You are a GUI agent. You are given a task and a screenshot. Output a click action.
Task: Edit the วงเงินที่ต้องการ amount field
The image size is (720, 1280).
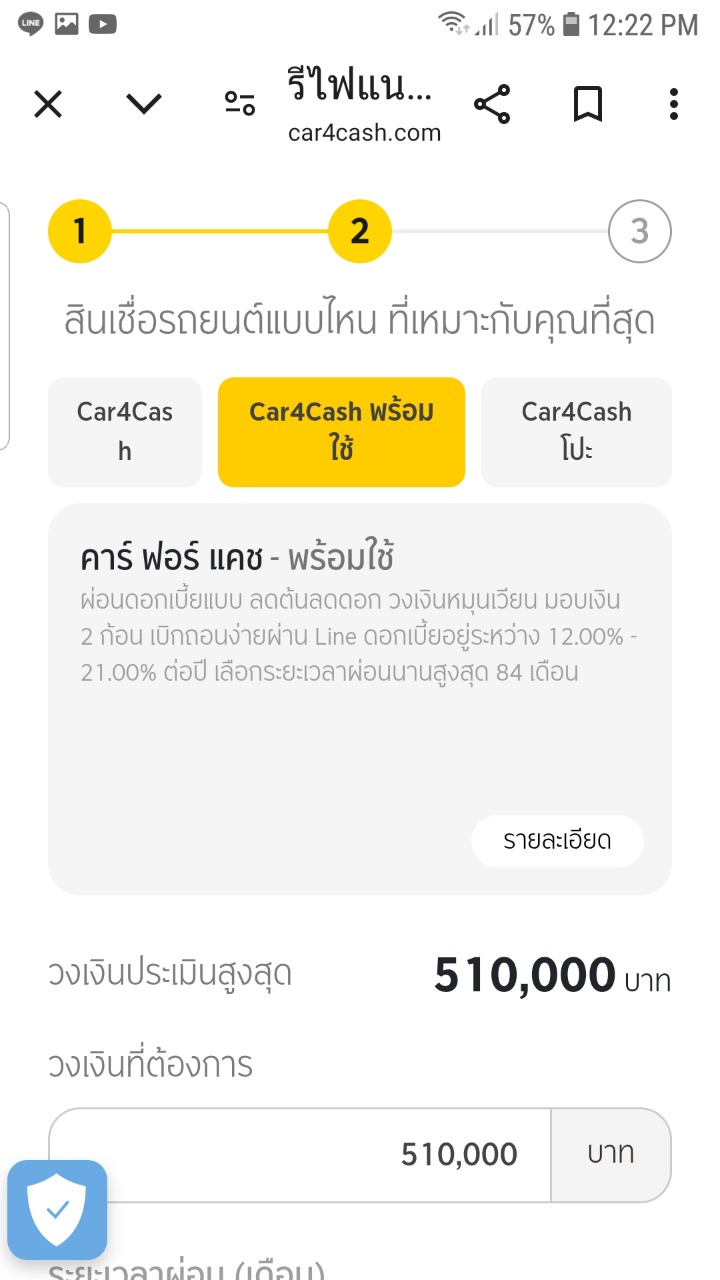(300, 1155)
